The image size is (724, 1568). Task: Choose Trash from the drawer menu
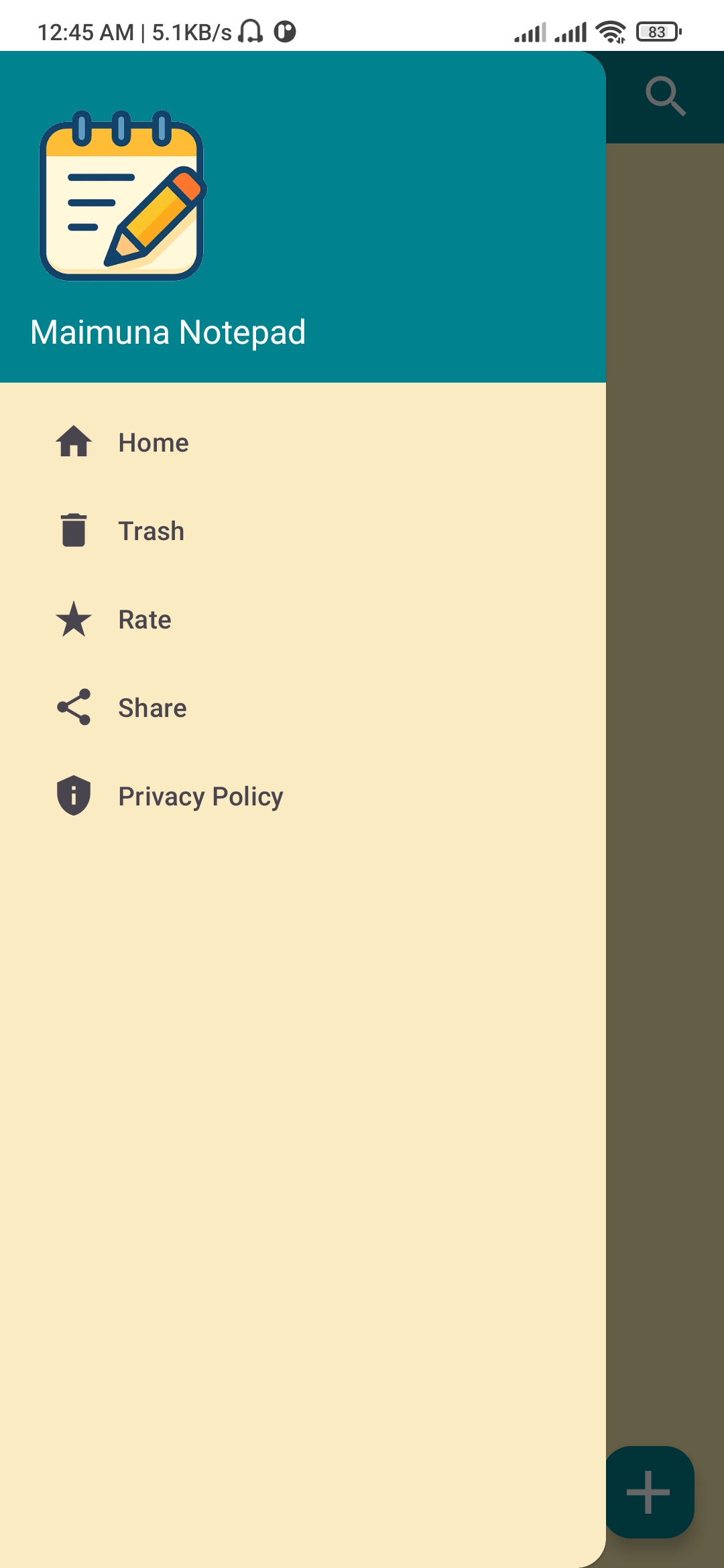pyautogui.click(x=151, y=530)
